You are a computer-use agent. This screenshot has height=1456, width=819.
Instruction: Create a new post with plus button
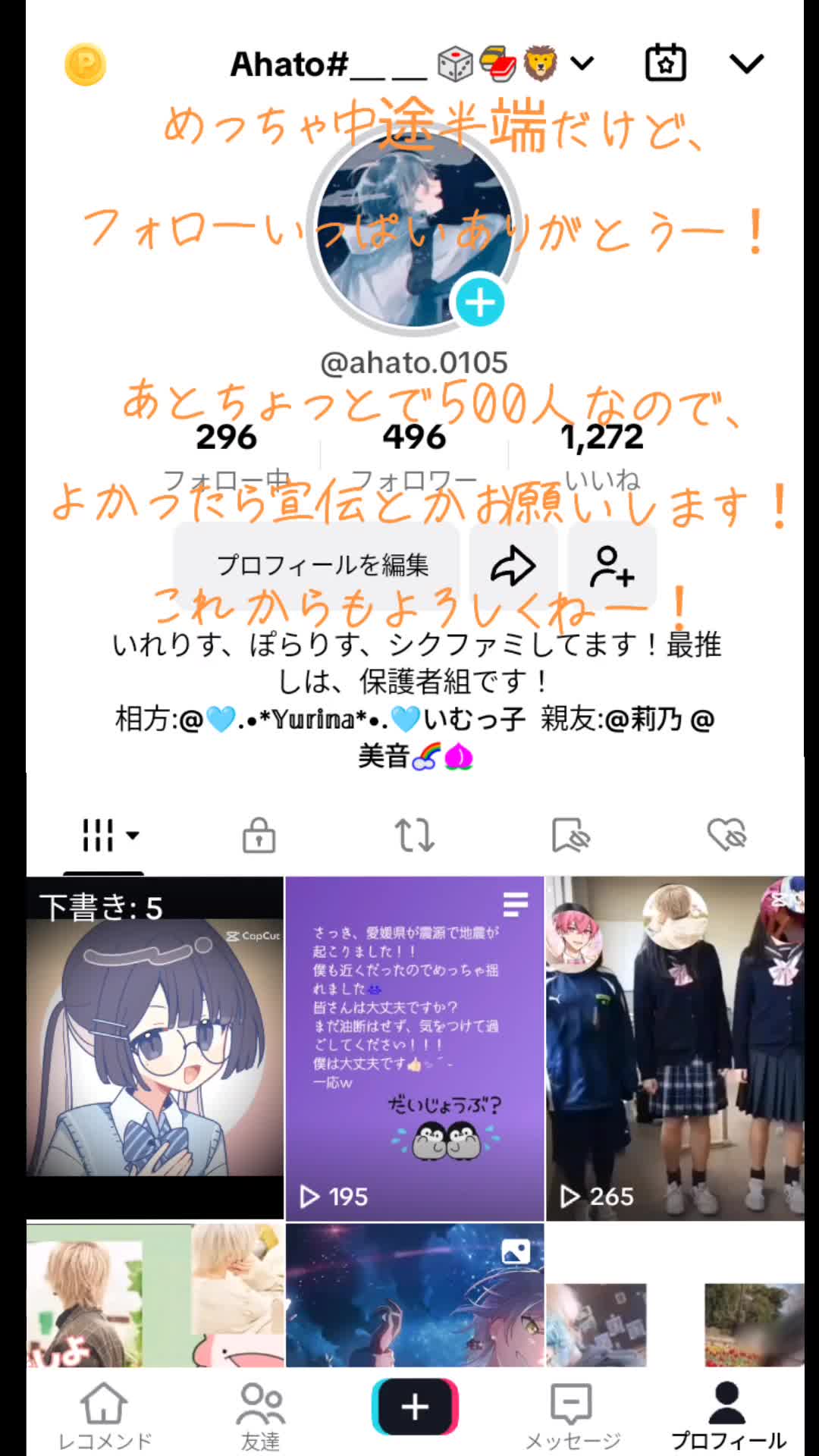(x=415, y=1407)
